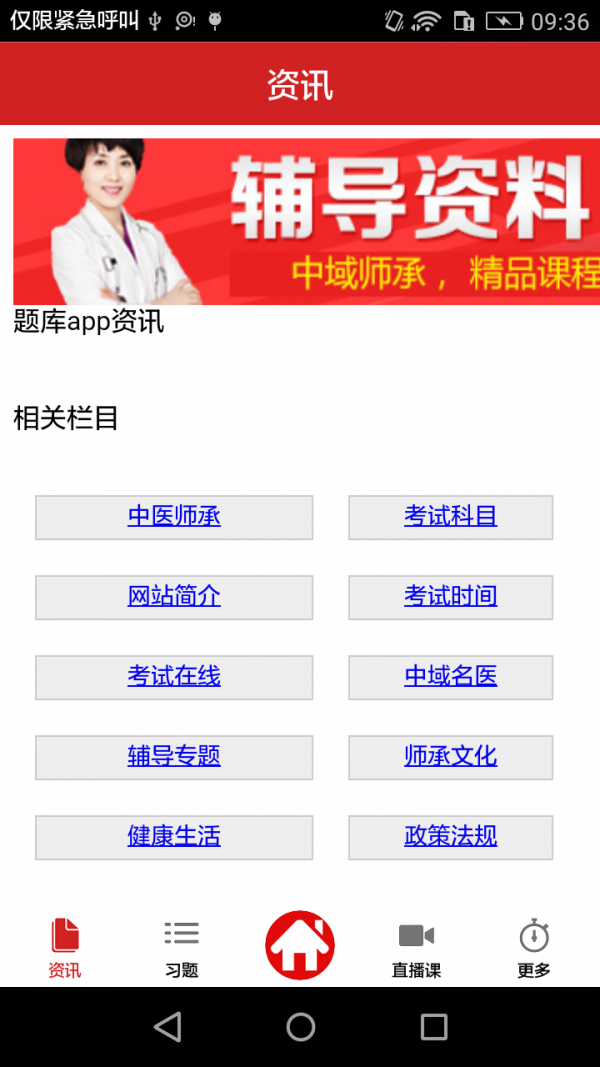Select the 资讯 tab
Screen dimensions: 600x1067
(65, 947)
